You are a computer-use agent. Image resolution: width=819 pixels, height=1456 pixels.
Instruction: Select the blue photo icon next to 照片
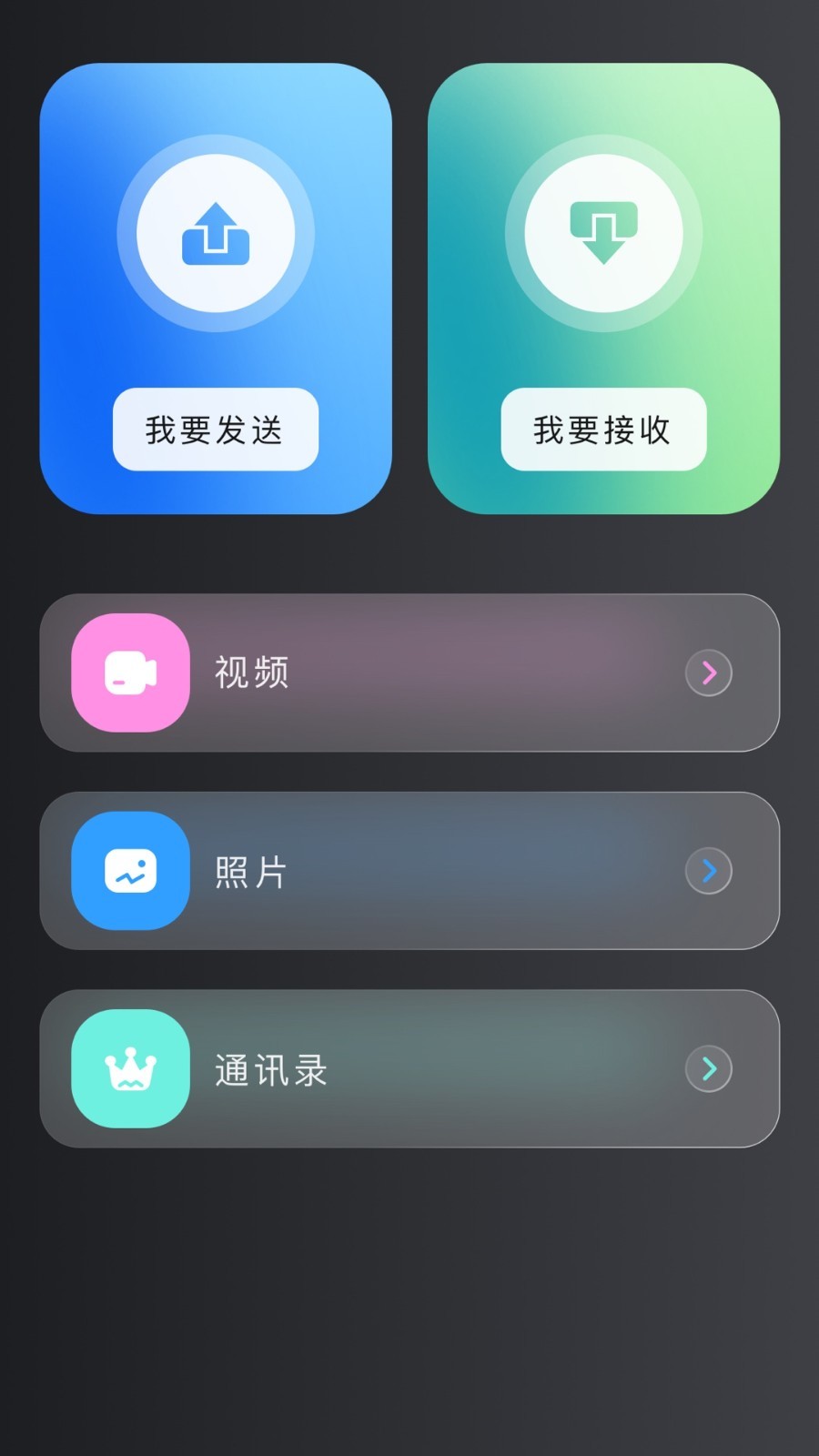pos(130,871)
